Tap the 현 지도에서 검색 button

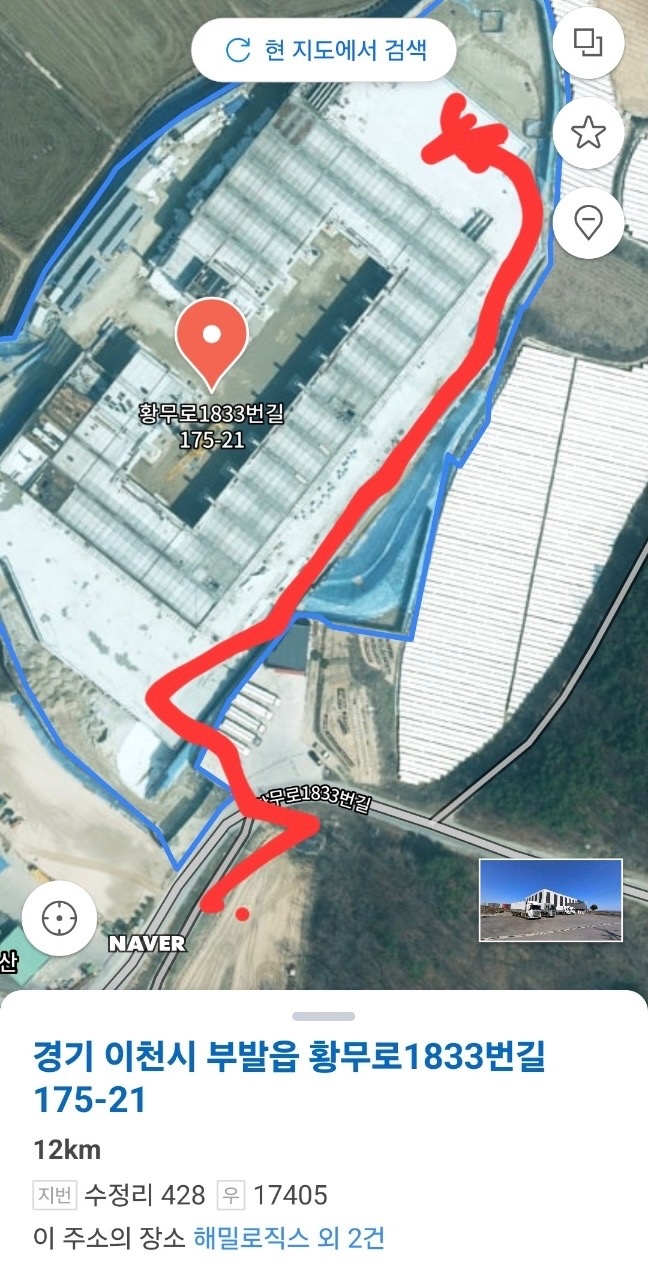pos(324,49)
